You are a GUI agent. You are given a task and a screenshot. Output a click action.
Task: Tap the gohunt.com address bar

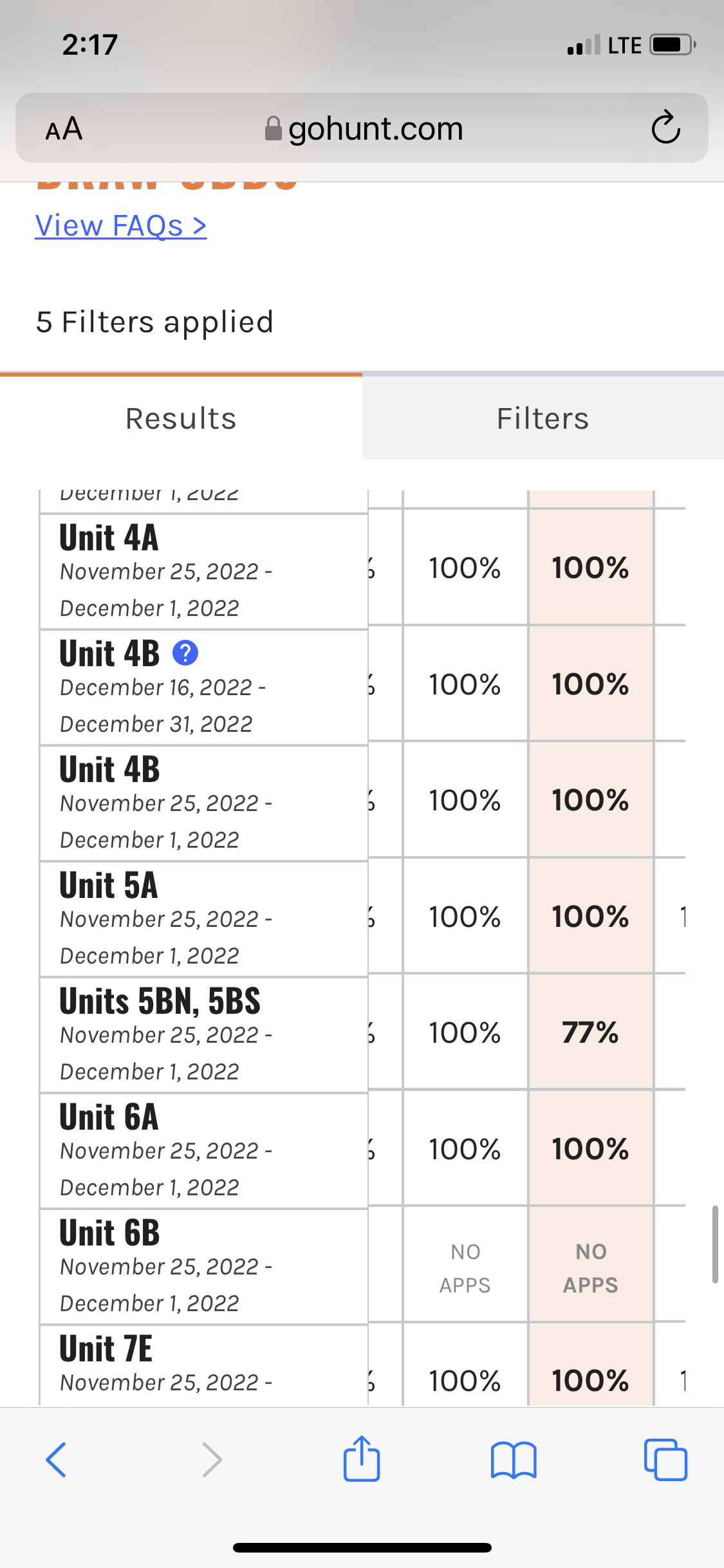pos(364,128)
